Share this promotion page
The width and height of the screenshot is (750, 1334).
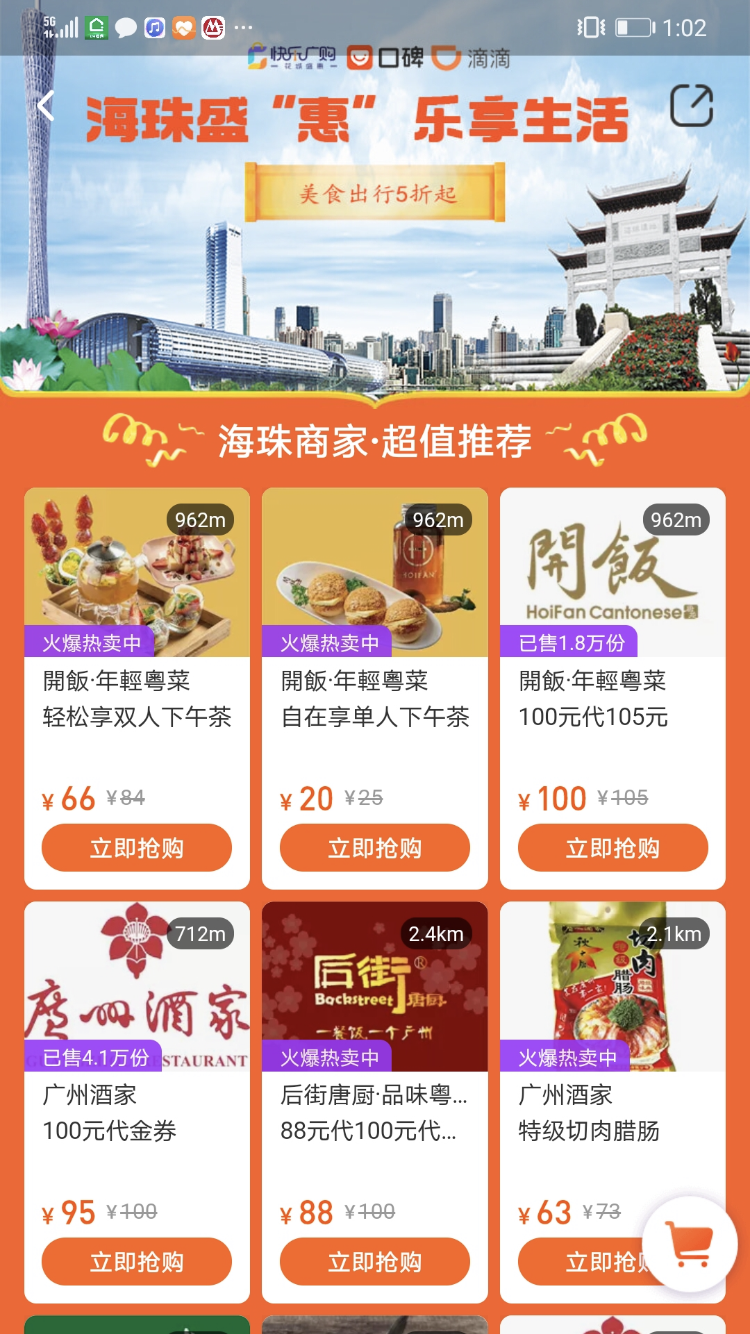tap(691, 106)
